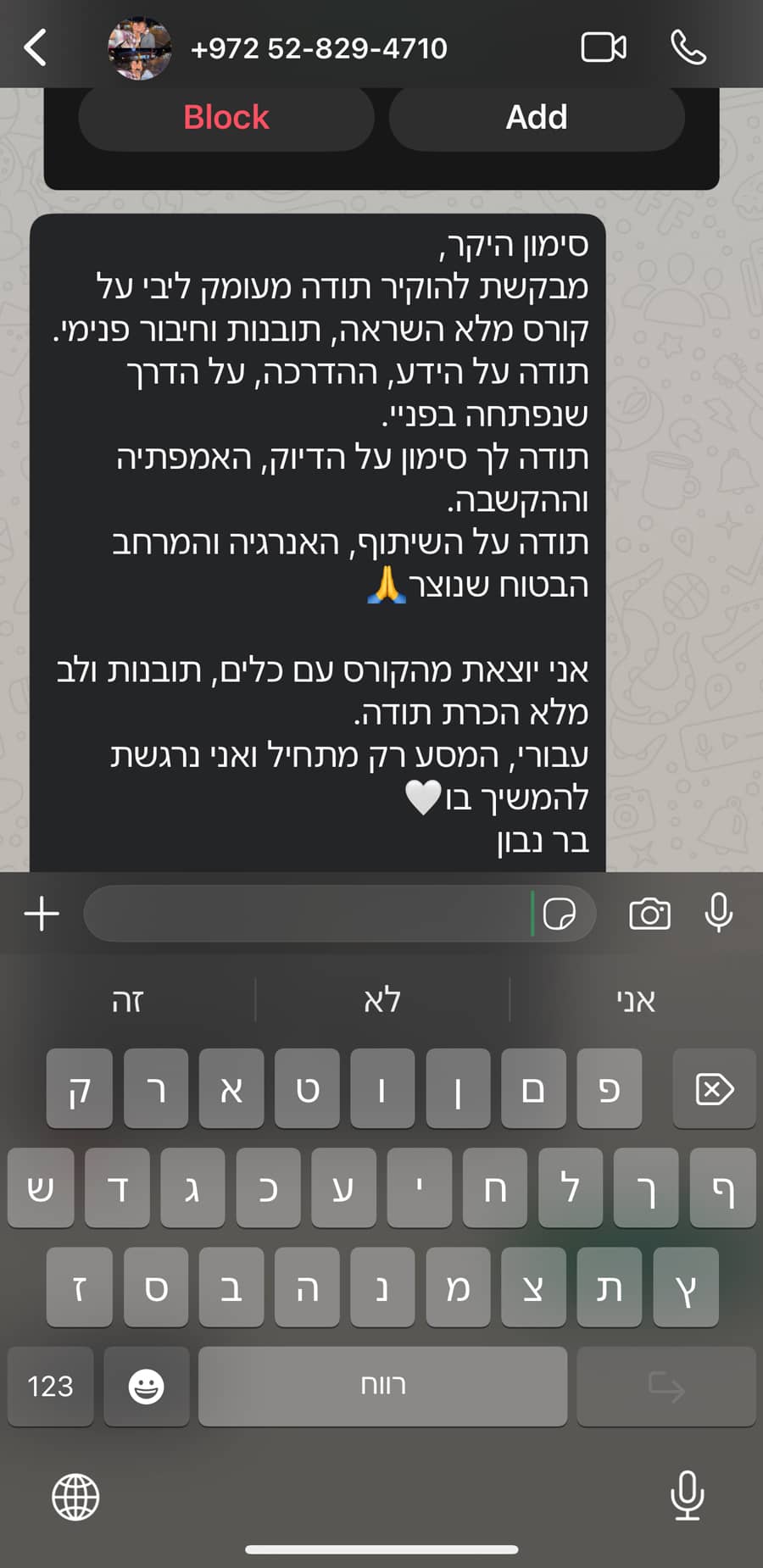
Task: Choose the suggestion זה
Action: (127, 1000)
